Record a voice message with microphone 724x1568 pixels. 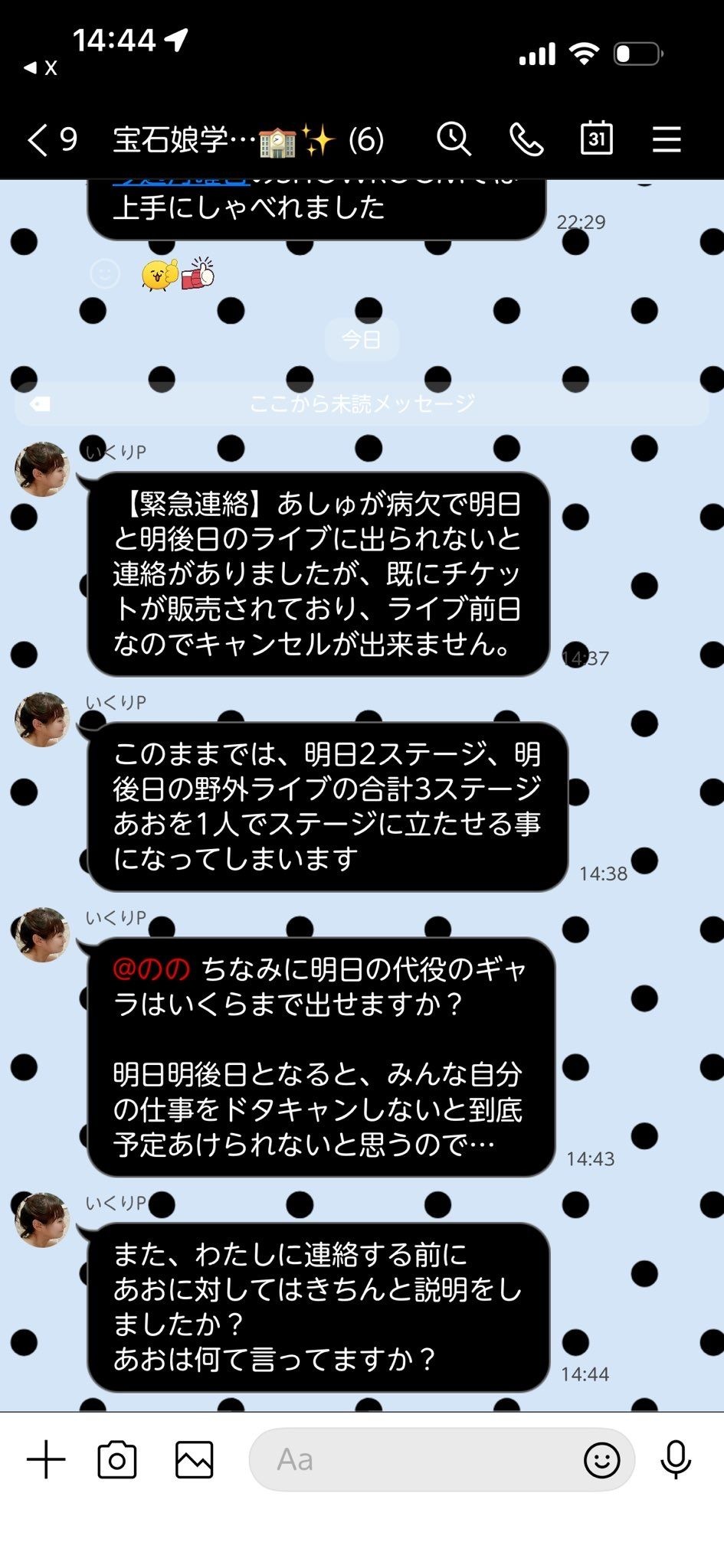pyautogui.click(x=676, y=1459)
